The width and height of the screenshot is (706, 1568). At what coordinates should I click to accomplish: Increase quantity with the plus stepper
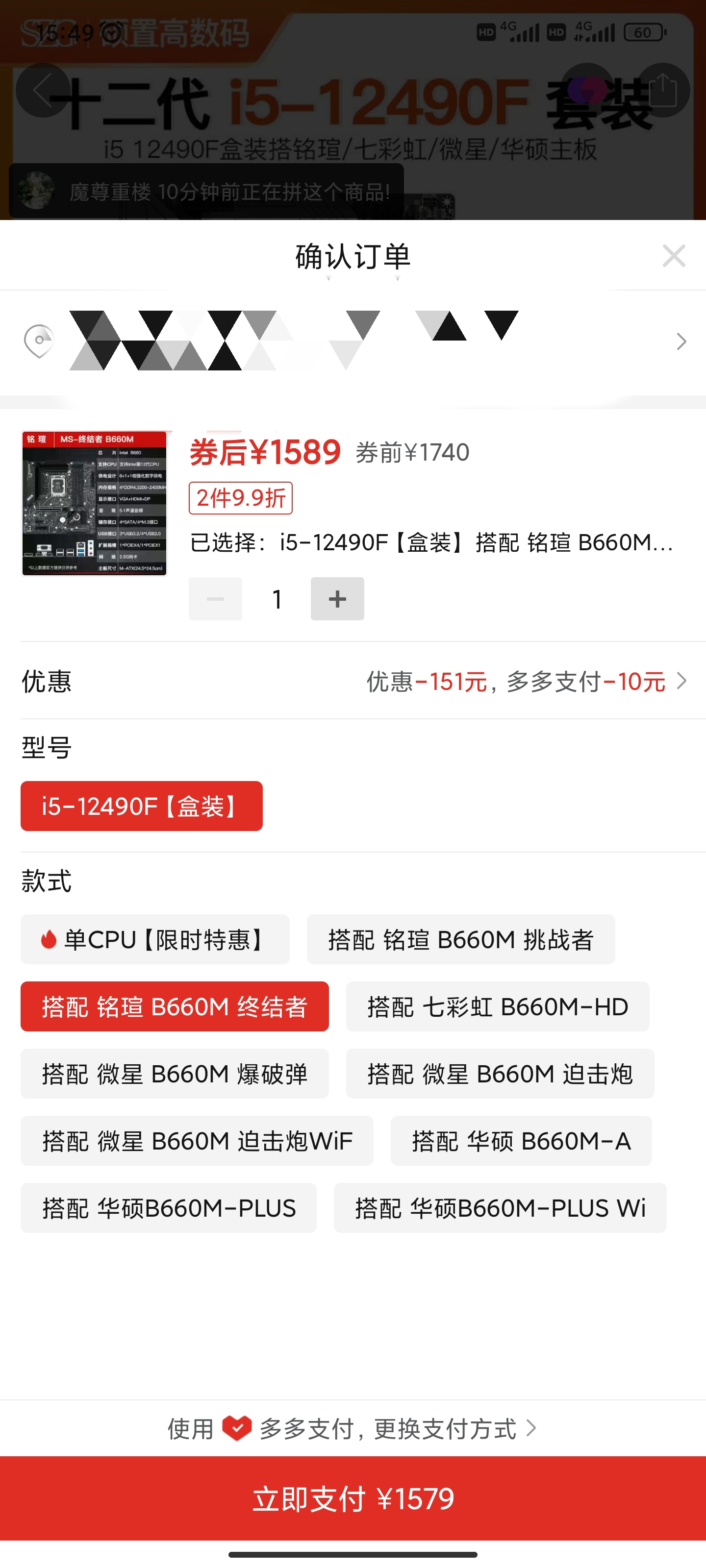pyautogui.click(x=337, y=598)
